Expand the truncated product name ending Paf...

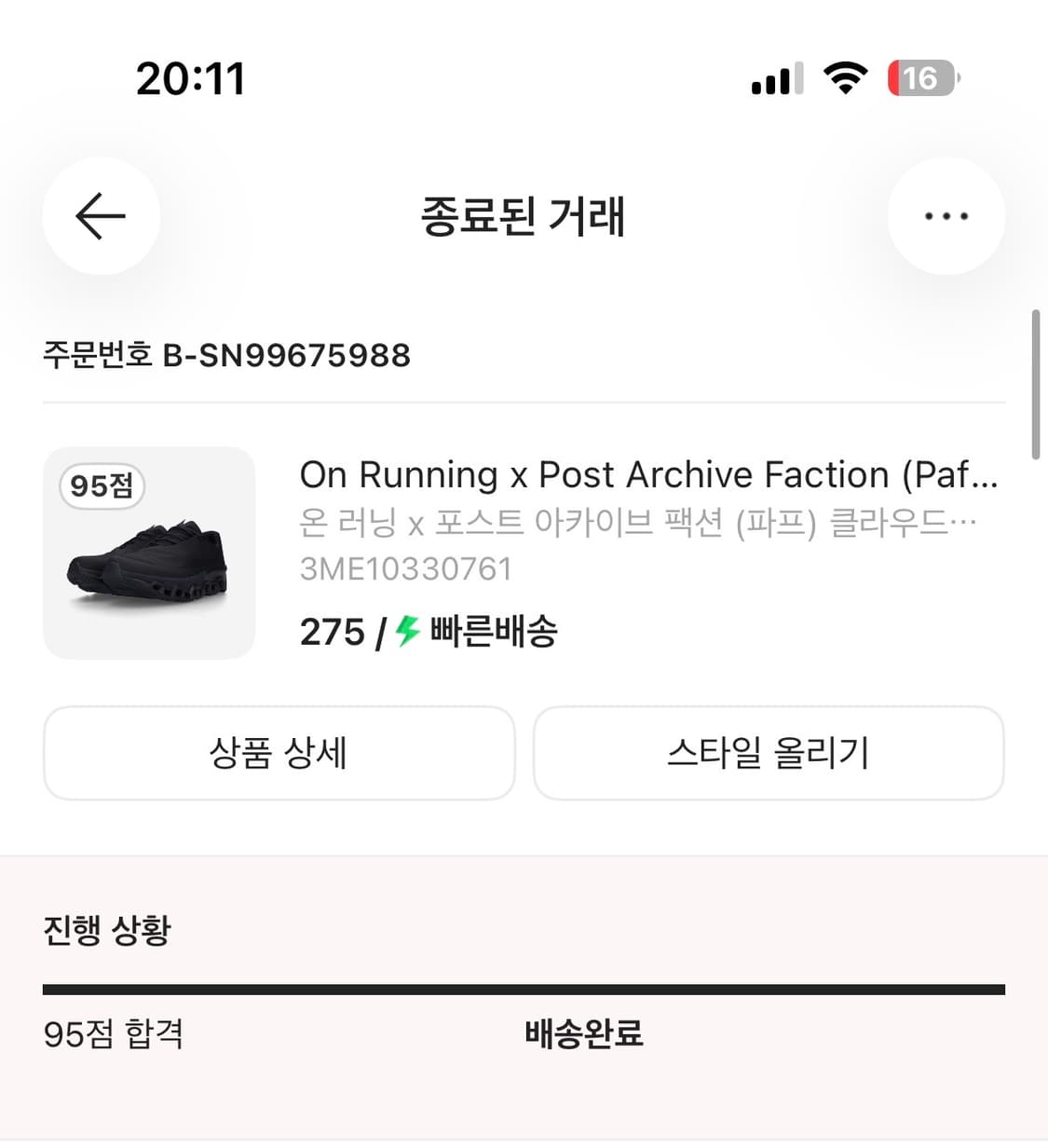[x=647, y=474]
